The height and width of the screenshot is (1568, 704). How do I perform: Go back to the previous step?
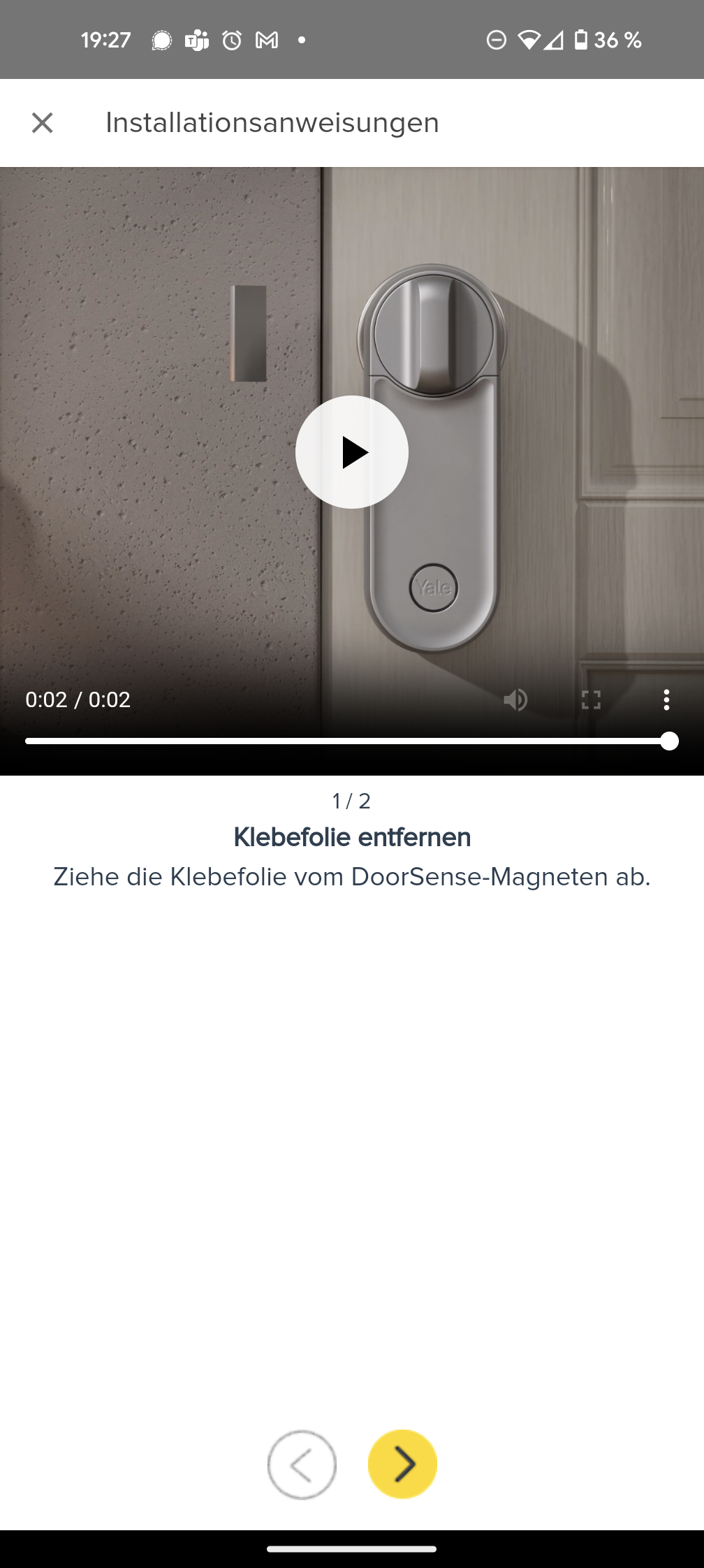302,1464
